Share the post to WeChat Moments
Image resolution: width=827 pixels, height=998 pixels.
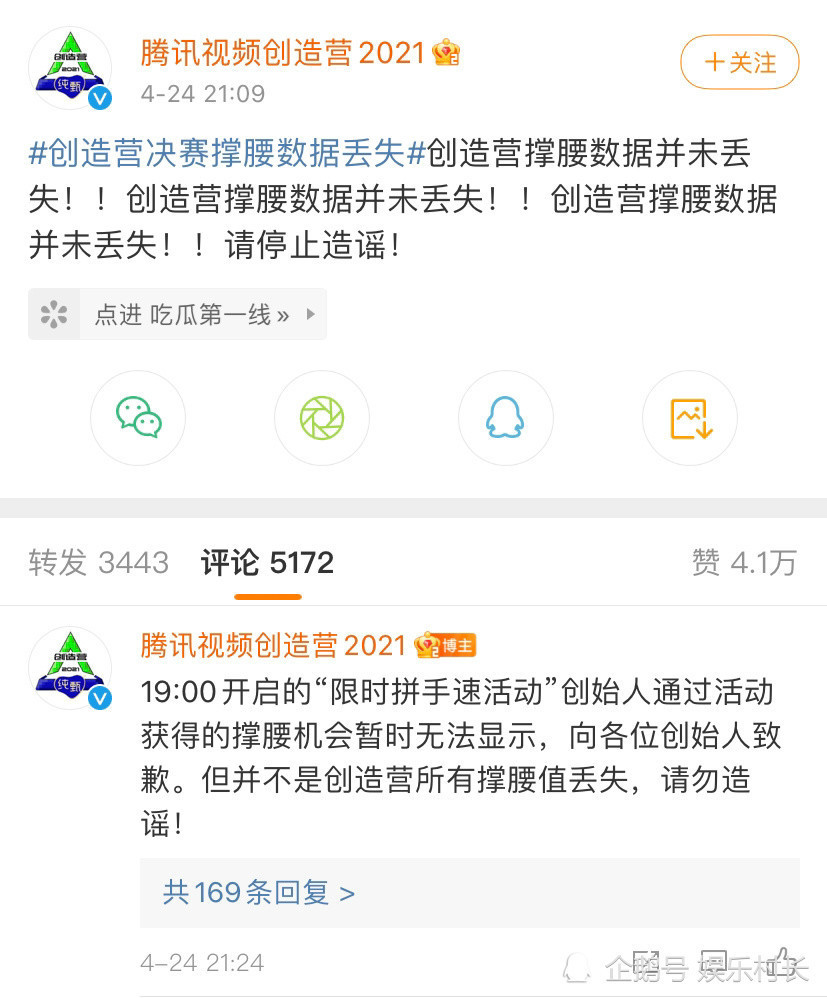pyautogui.click(x=322, y=418)
